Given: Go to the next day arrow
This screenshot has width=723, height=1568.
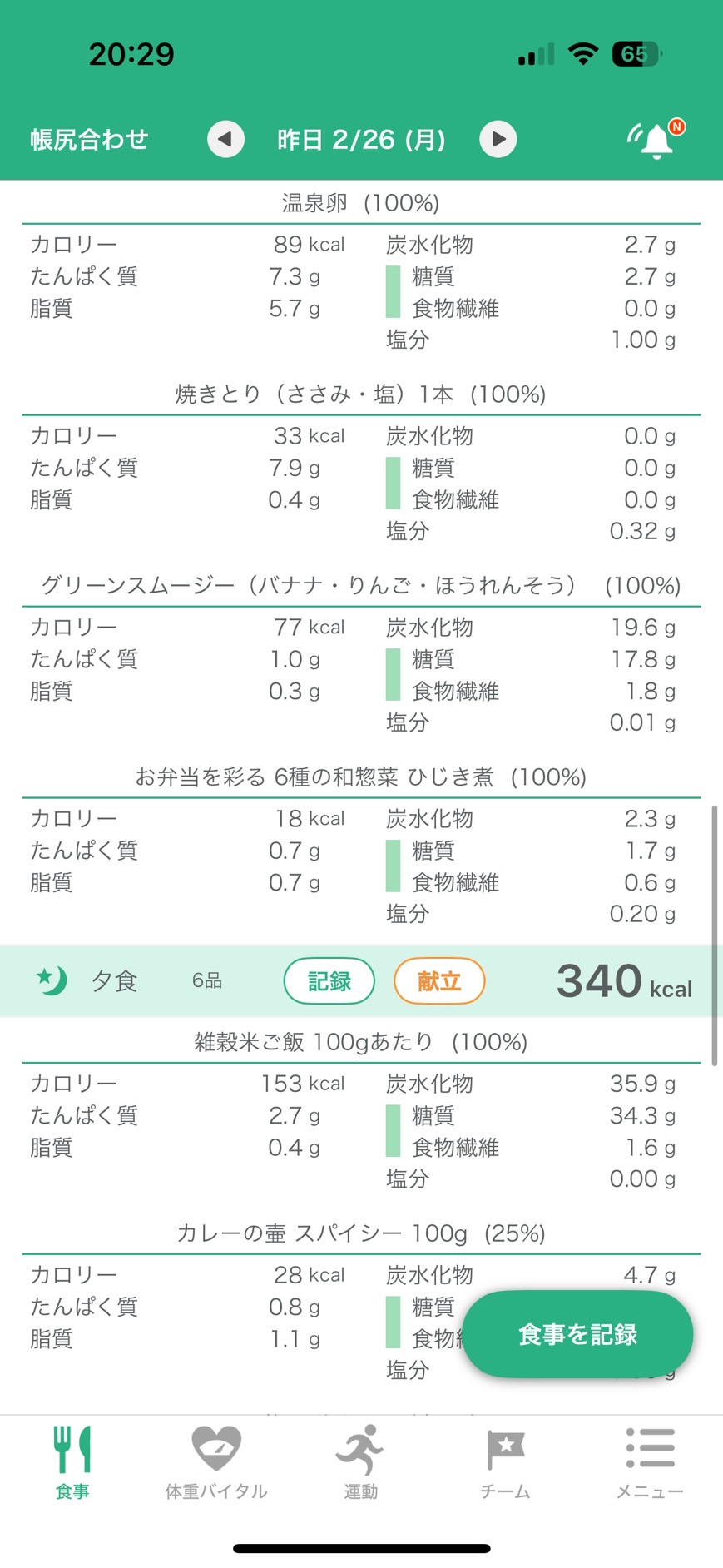Looking at the screenshot, I should (498, 139).
